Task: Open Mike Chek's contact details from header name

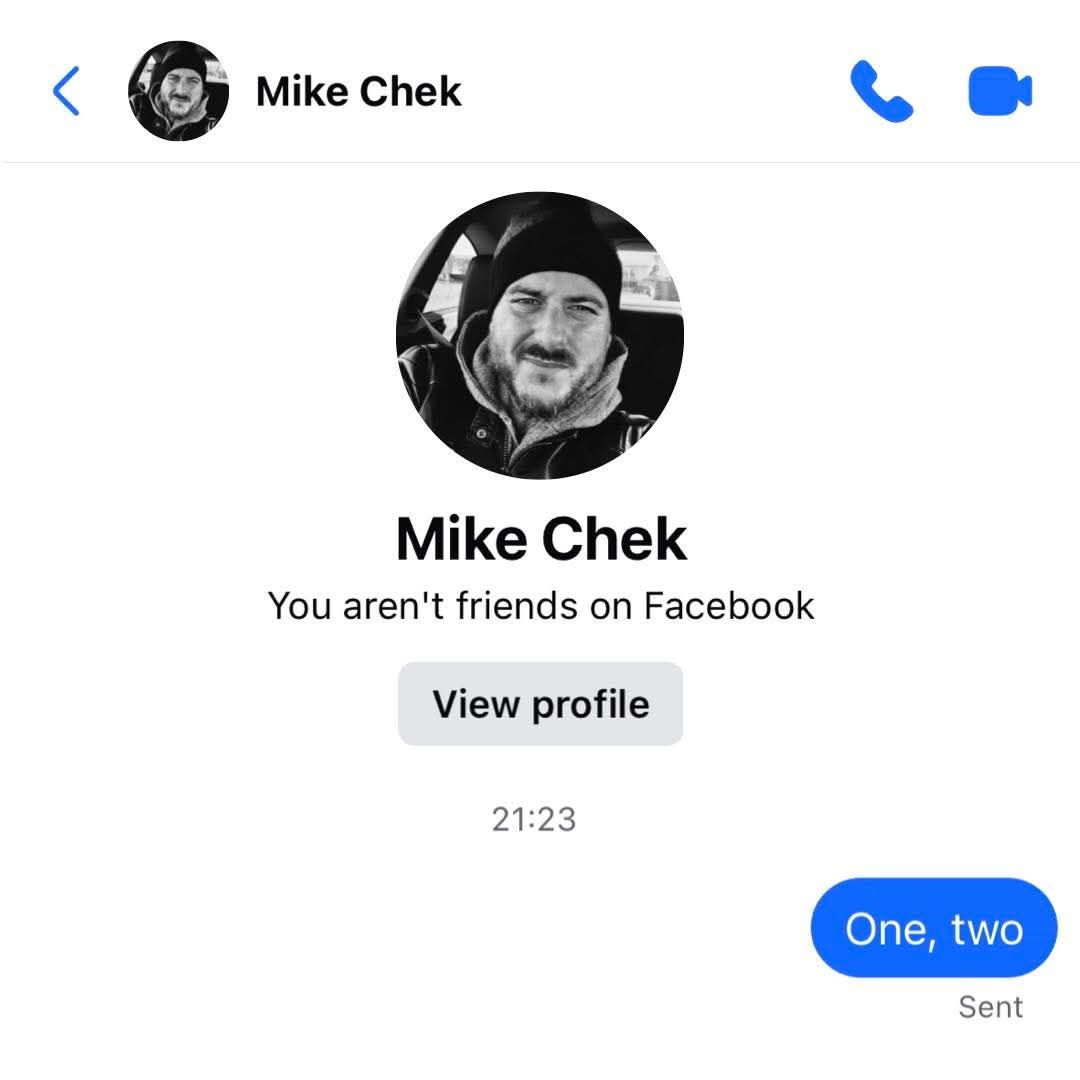Action: click(x=358, y=92)
